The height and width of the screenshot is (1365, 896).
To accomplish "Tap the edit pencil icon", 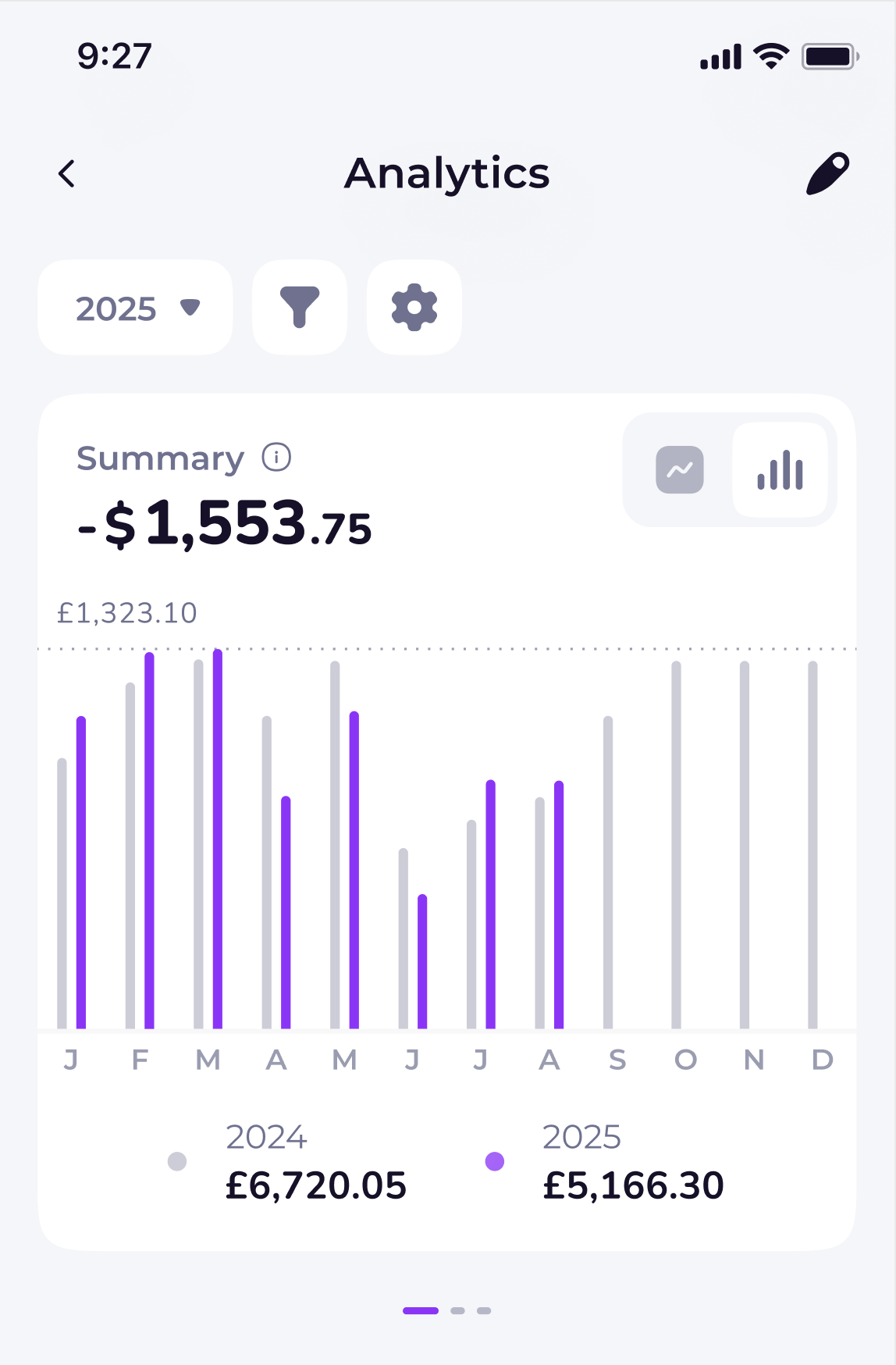I will pos(827,173).
